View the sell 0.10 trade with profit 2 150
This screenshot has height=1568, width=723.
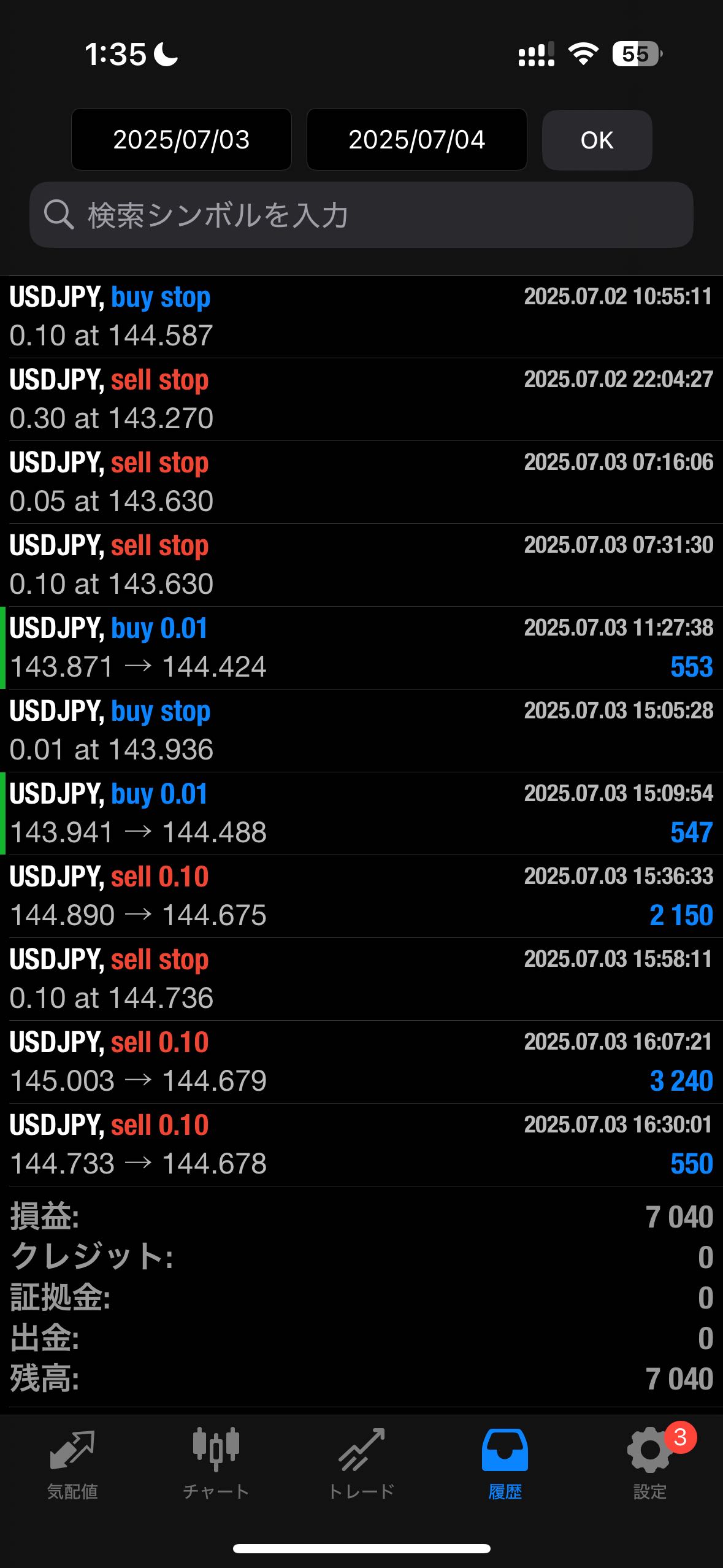pos(361,896)
